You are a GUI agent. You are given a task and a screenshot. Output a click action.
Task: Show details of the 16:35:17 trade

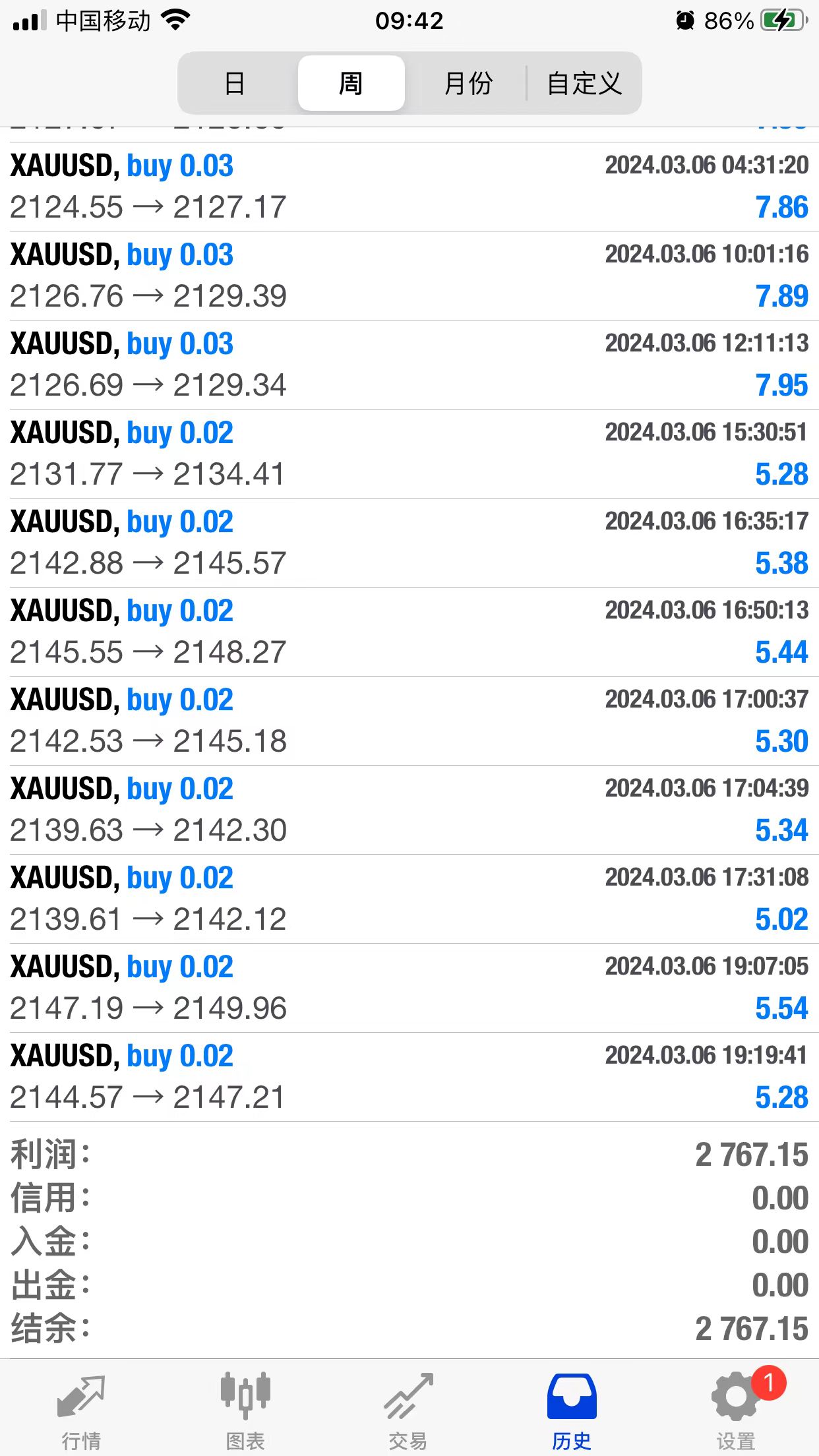click(409, 543)
